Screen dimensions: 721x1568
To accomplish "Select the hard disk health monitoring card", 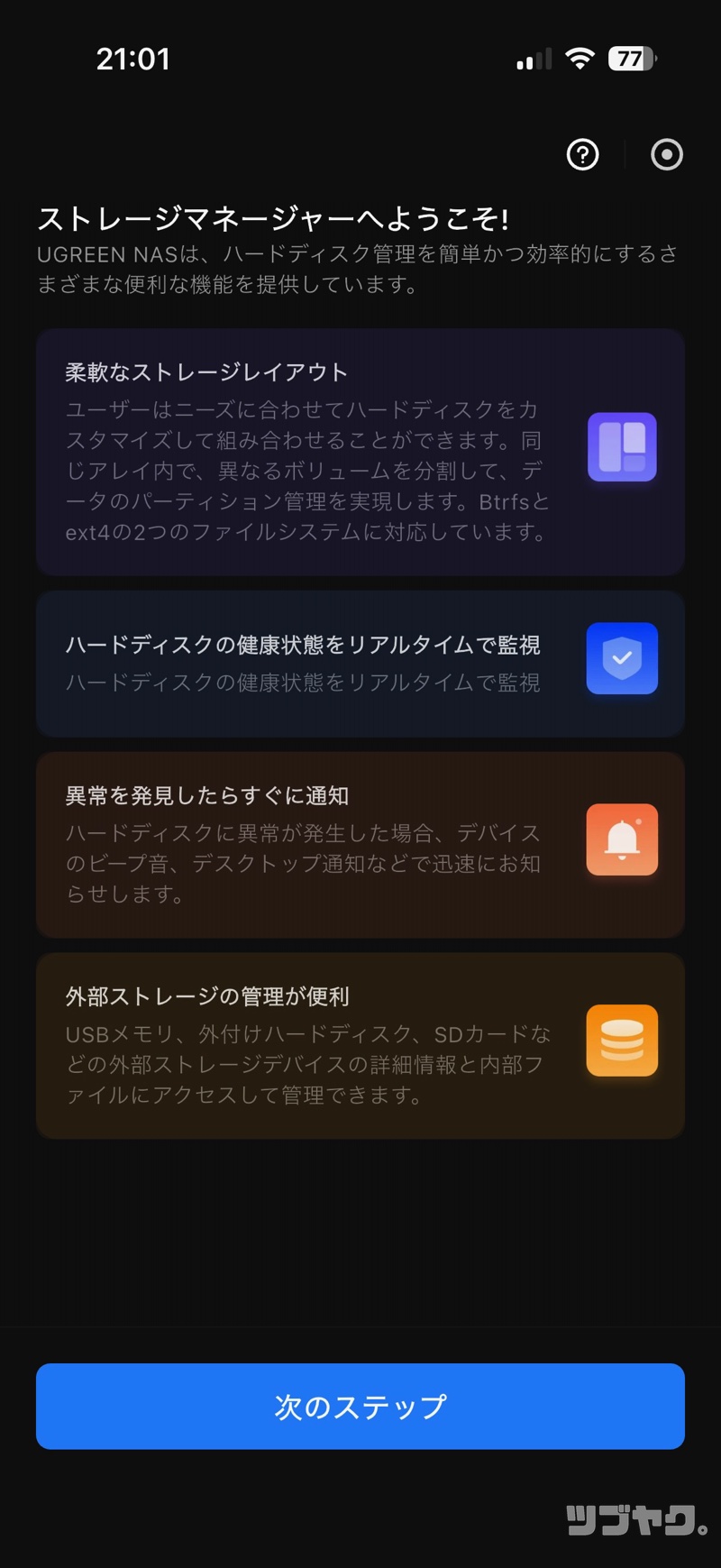I will click(360, 663).
